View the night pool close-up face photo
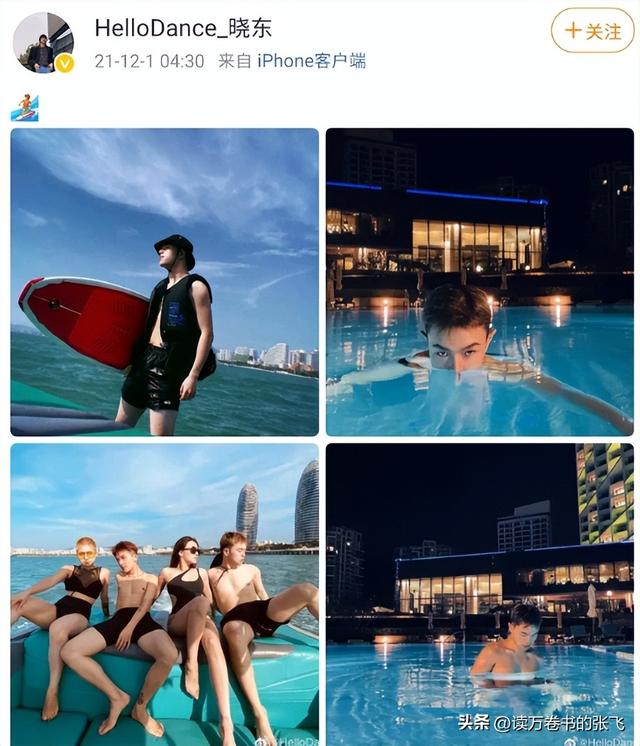640x746 pixels. (x=479, y=281)
